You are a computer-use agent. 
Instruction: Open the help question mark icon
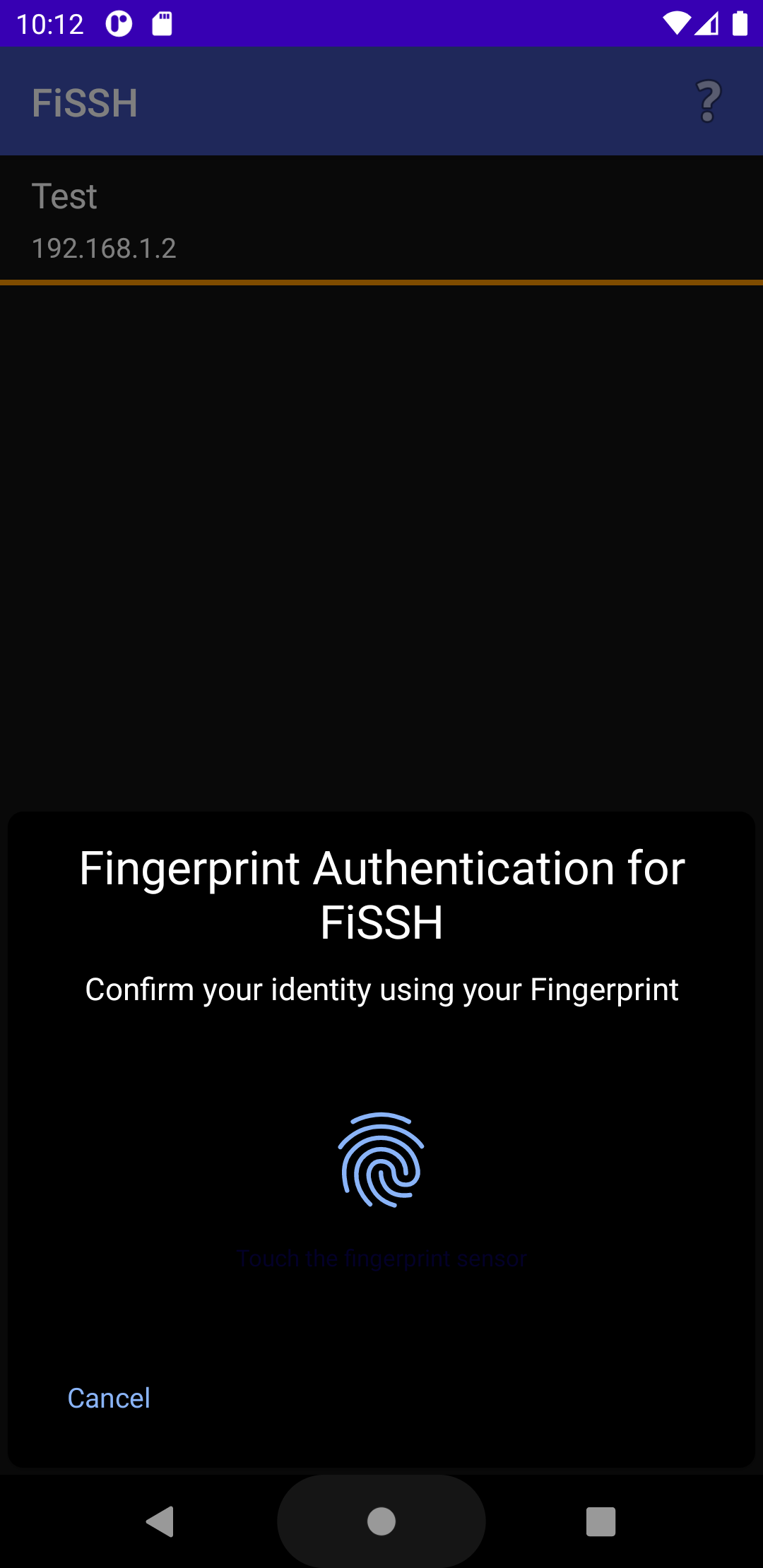click(x=708, y=102)
